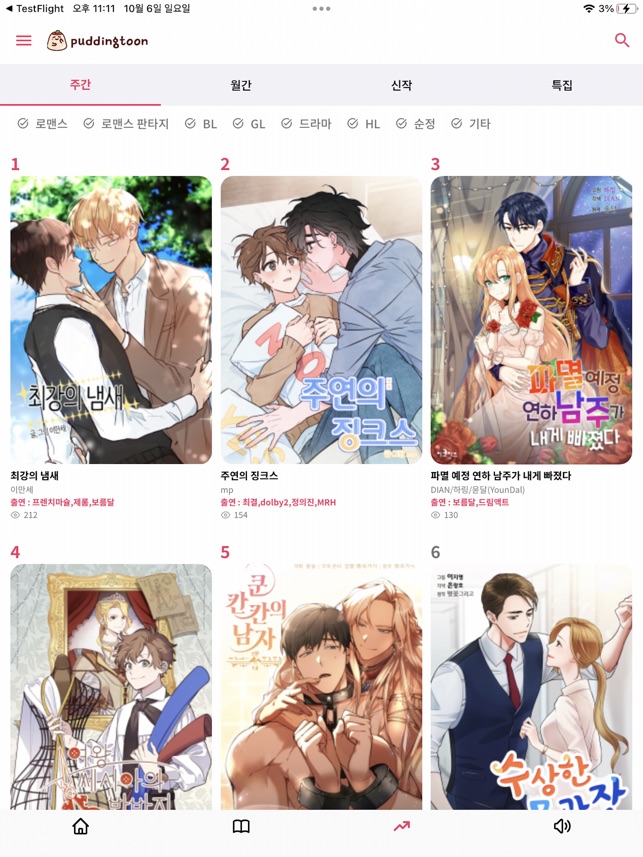The height and width of the screenshot is (857, 643).
Task: Toggle the 드라마 genre filter
Action: [306, 124]
